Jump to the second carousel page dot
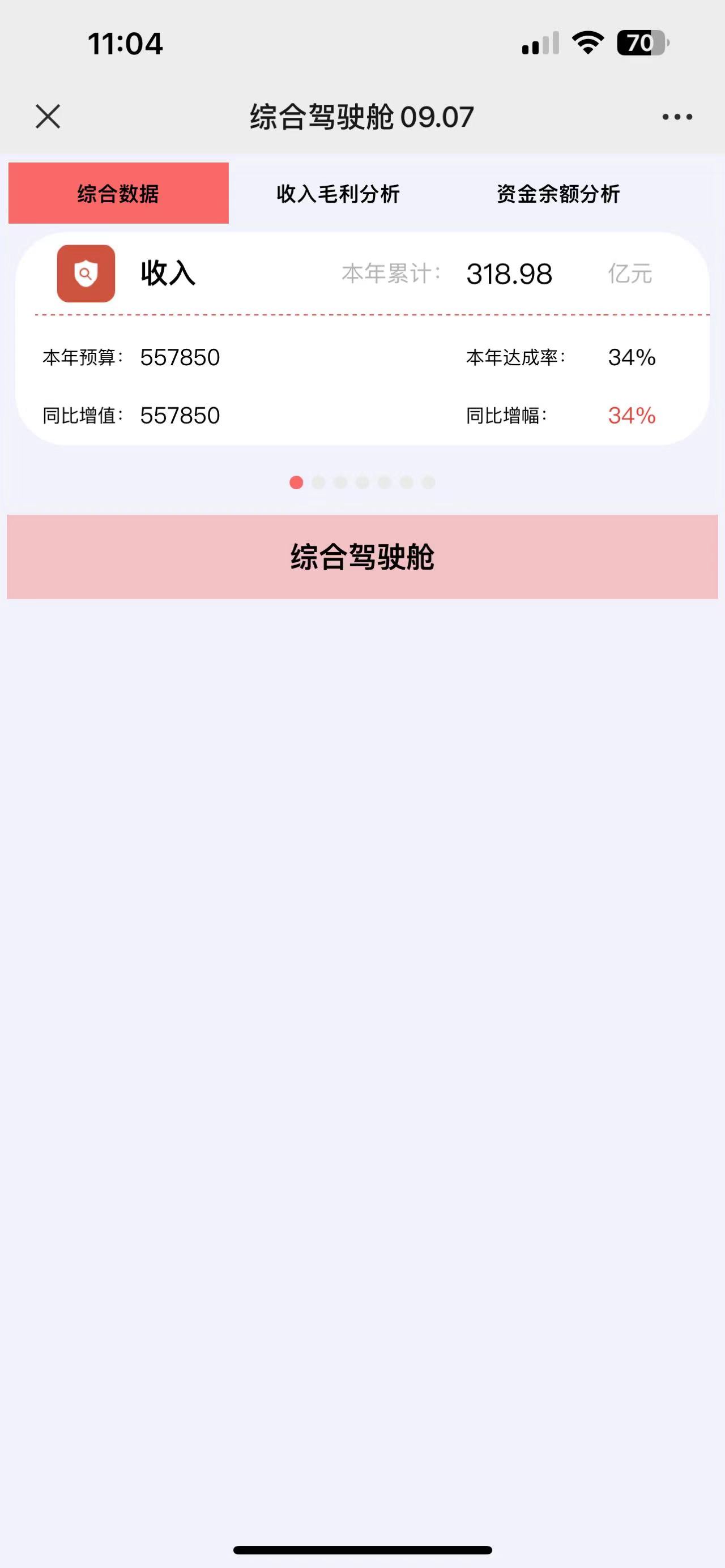 click(318, 482)
